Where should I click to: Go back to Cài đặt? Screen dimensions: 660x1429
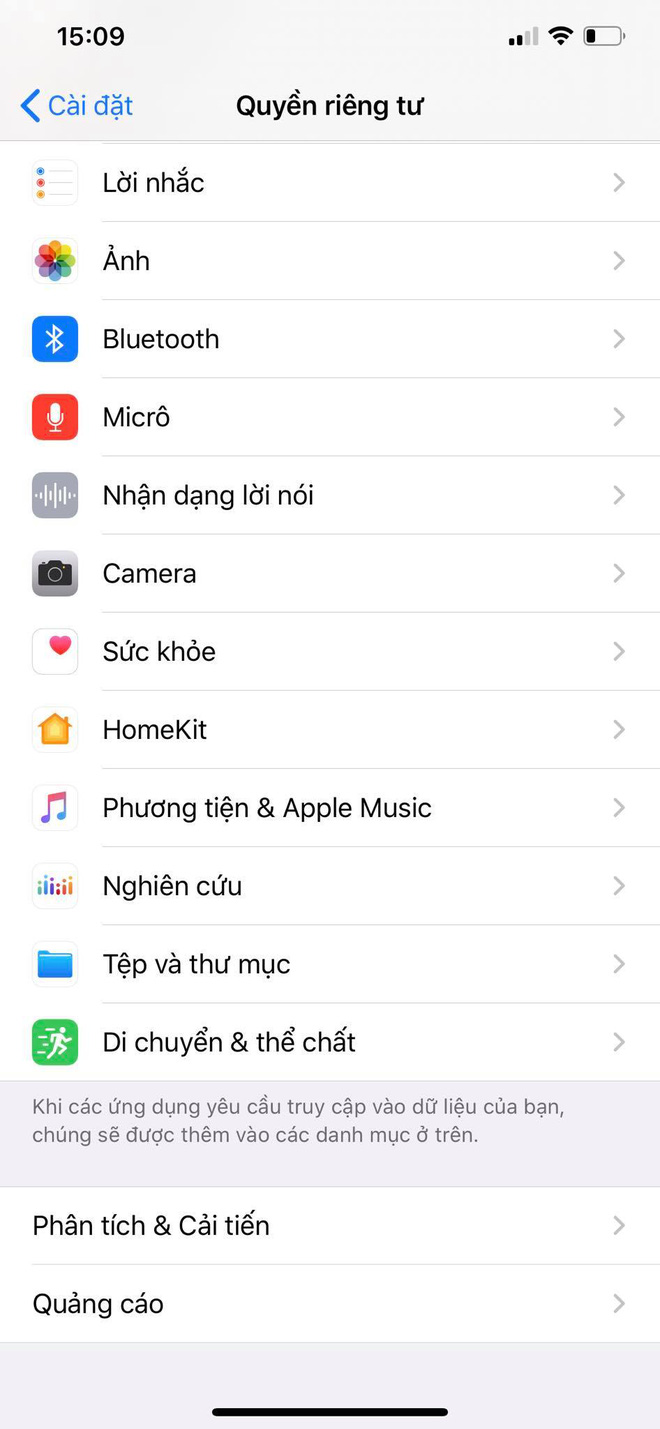[77, 106]
